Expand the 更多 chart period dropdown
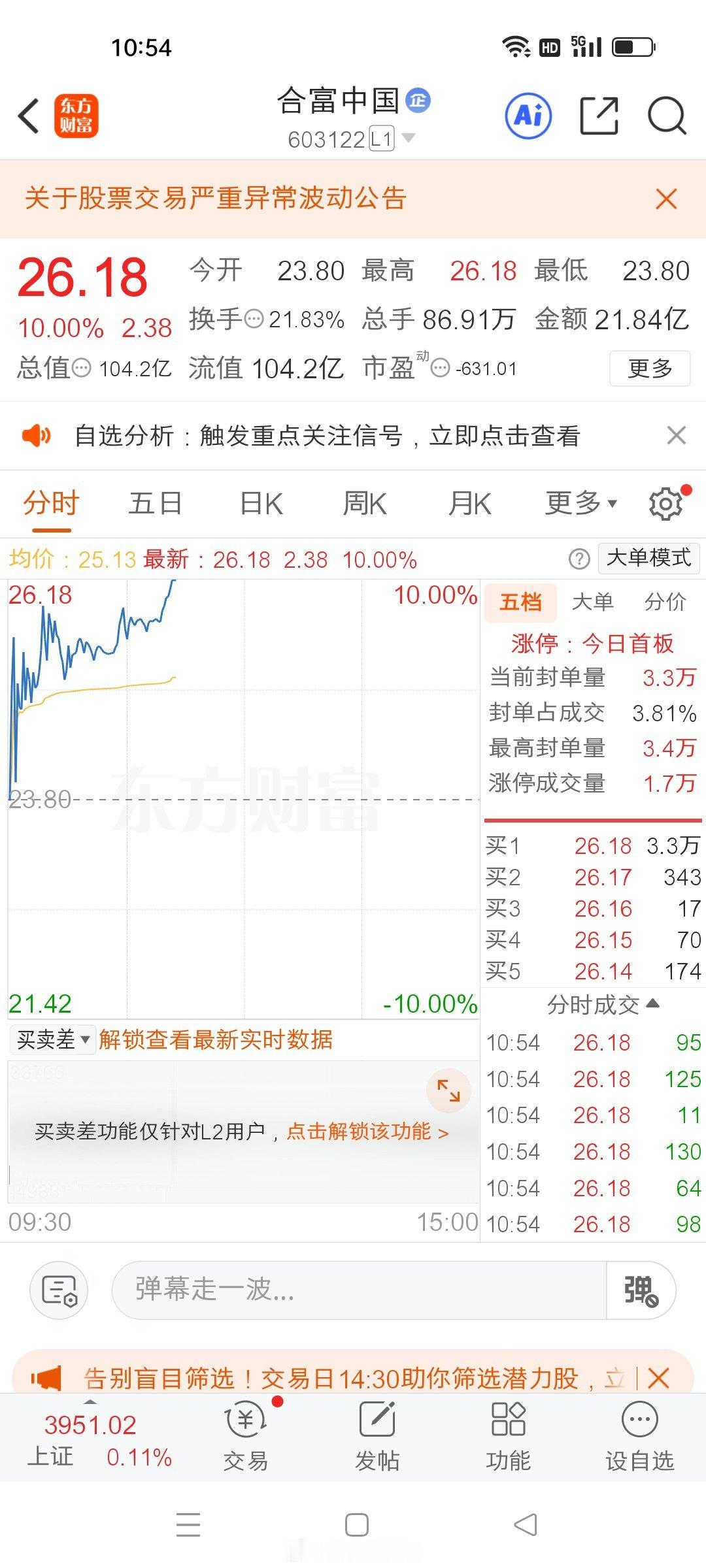Image resolution: width=706 pixels, height=1568 pixels. 581,503
